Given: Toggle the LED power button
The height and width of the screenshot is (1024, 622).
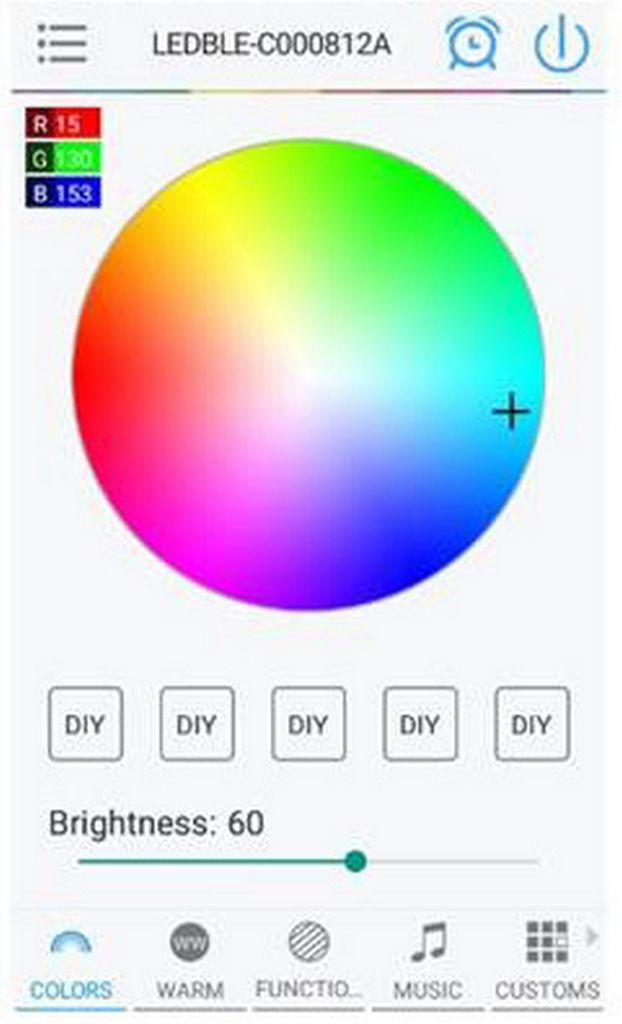Looking at the screenshot, I should pos(562,44).
